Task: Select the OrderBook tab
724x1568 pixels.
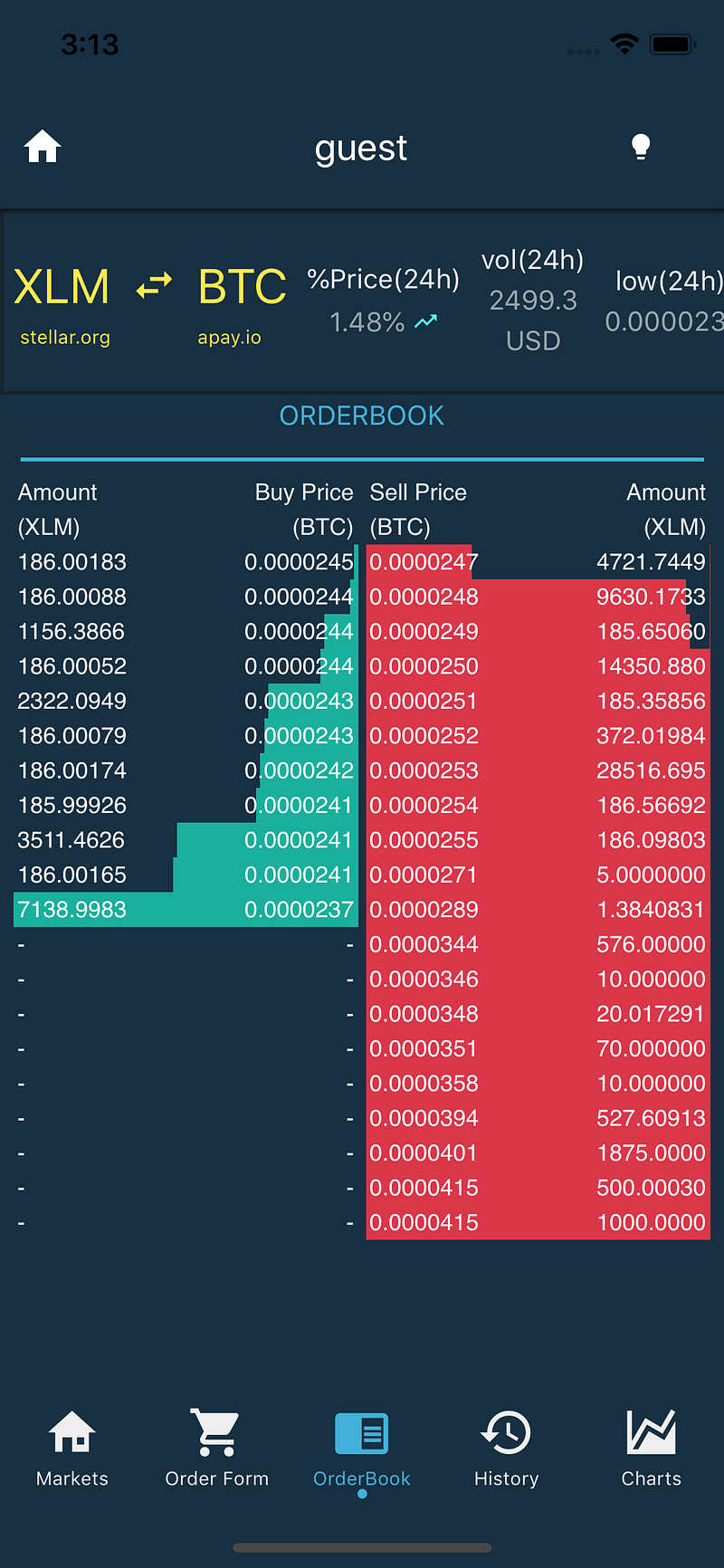Action: tap(361, 1448)
